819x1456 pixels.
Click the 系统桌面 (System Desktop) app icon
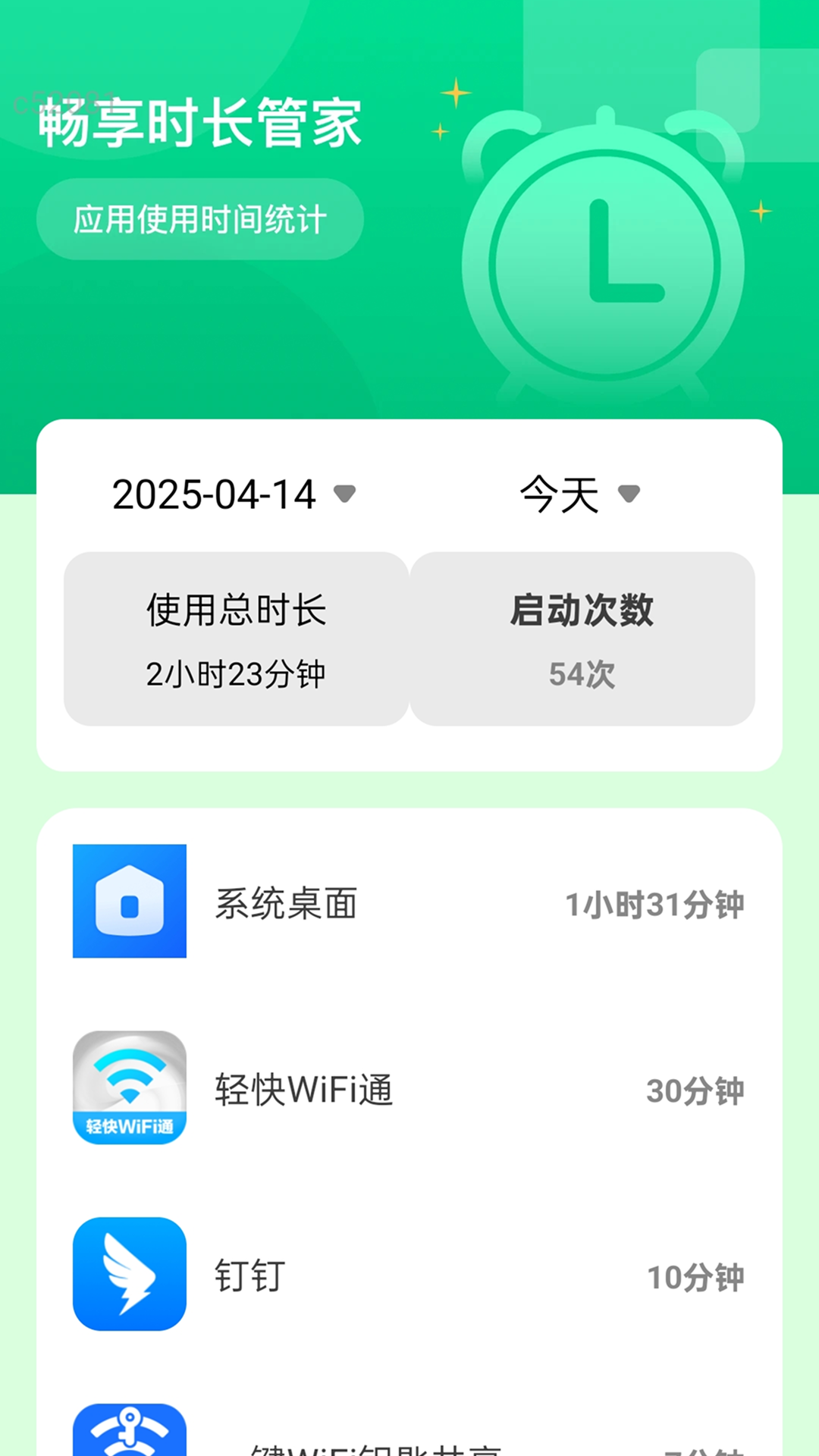point(129,904)
